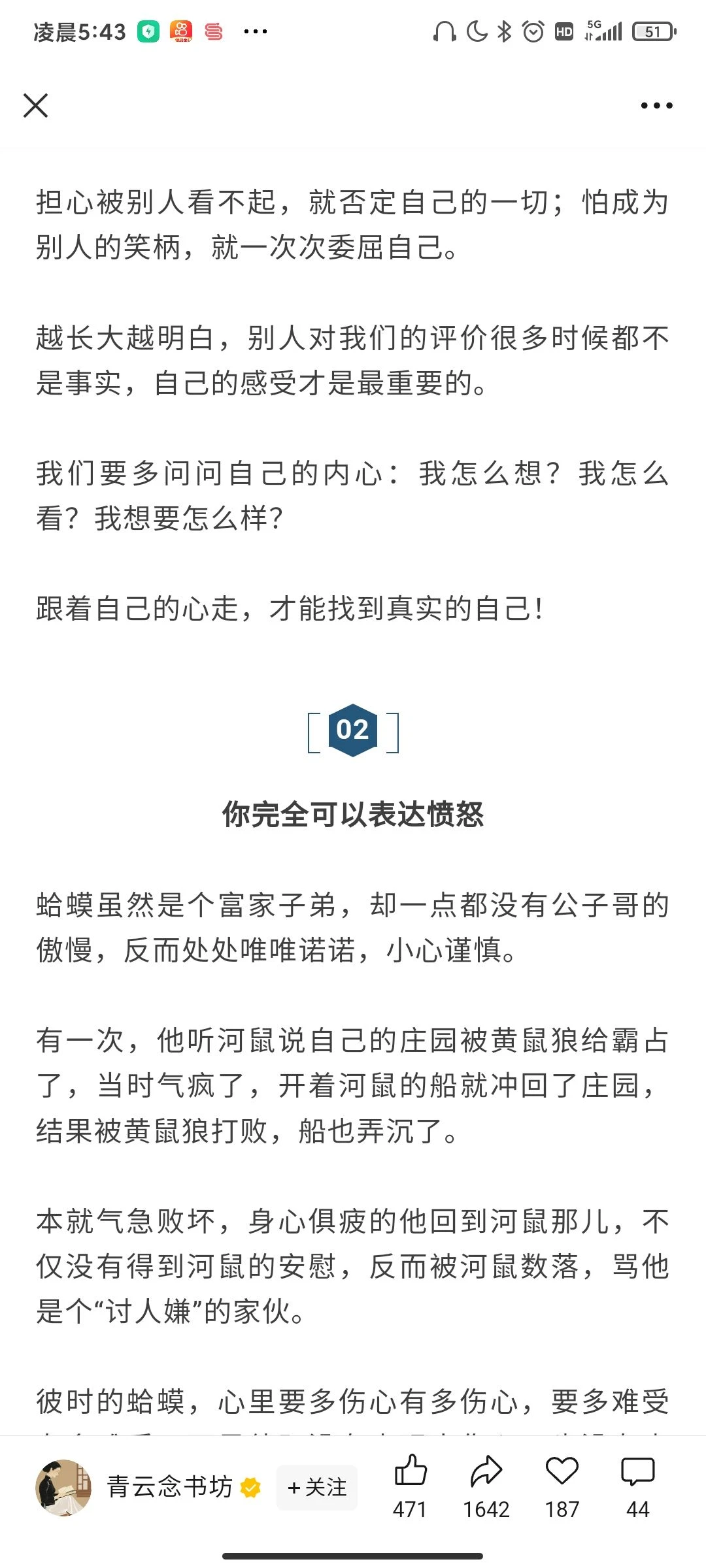706x1568 pixels.
Task: Close the article with the X
Action: (35, 105)
